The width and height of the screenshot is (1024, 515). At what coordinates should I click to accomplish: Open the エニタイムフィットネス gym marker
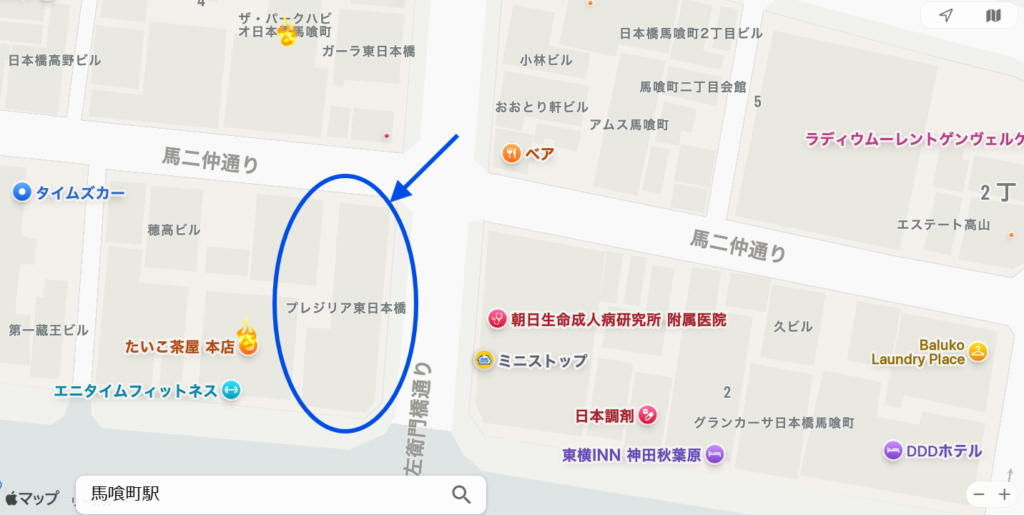pos(232,390)
